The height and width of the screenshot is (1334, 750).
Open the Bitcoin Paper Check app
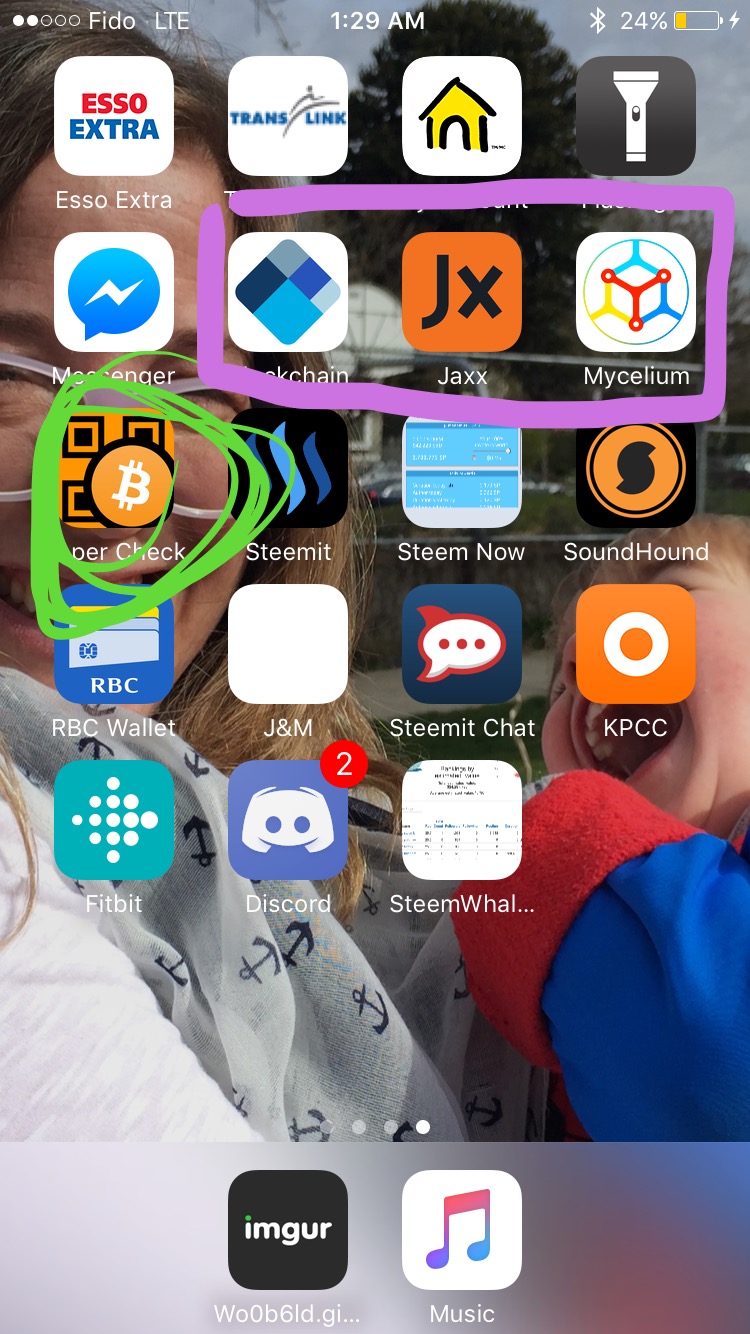[x=114, y=468]
